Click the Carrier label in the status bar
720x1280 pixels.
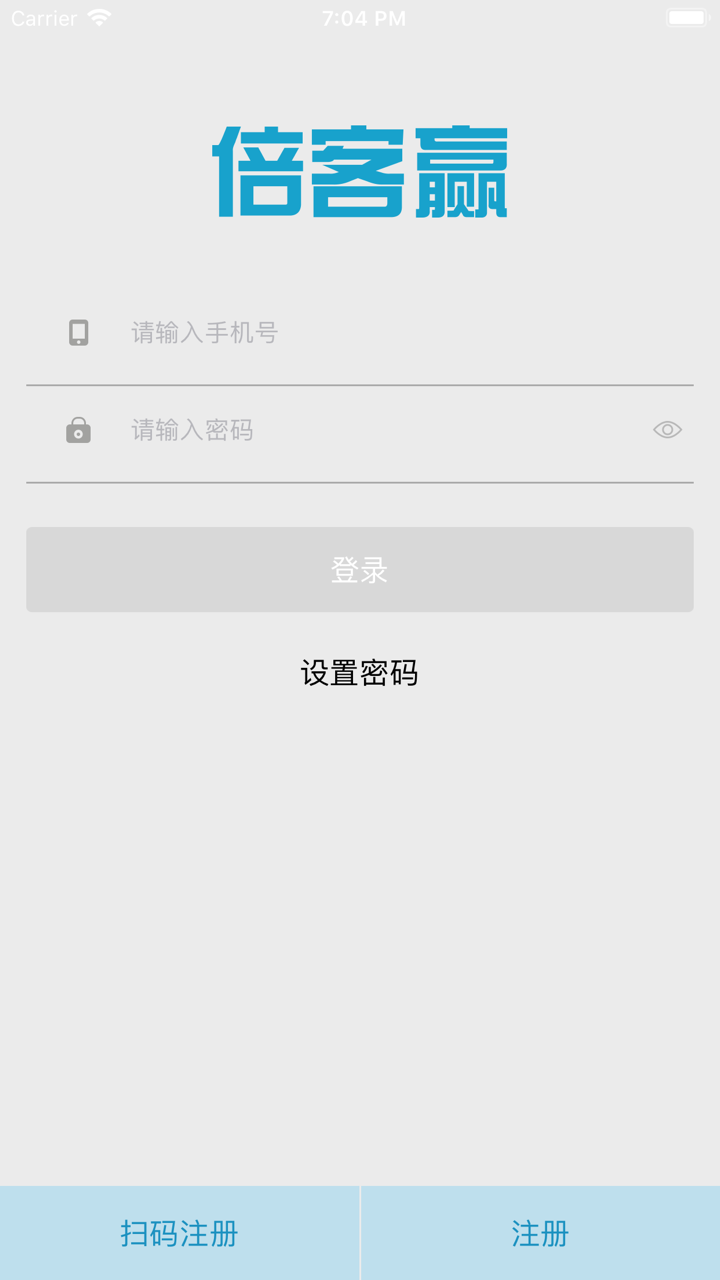coord(45,17)
